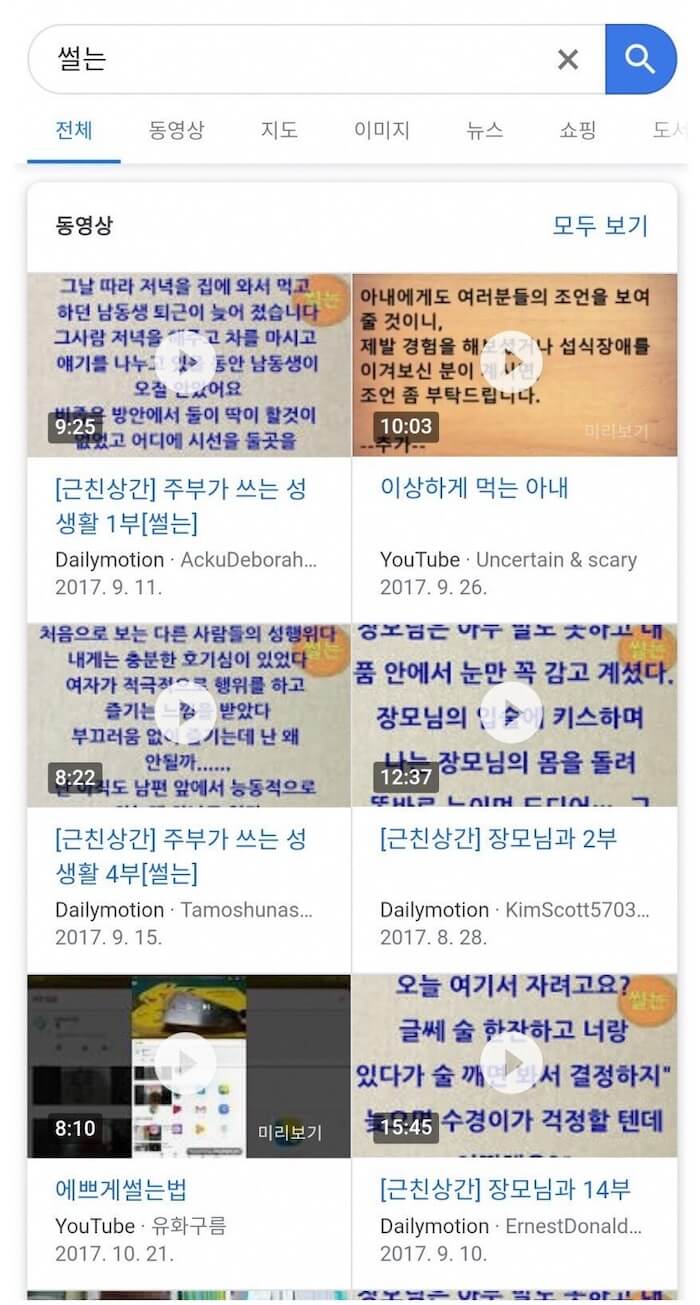Clear the search query with X
Image resolution: width=700 pixels, height=1305 pixels.
click(568, 60)
